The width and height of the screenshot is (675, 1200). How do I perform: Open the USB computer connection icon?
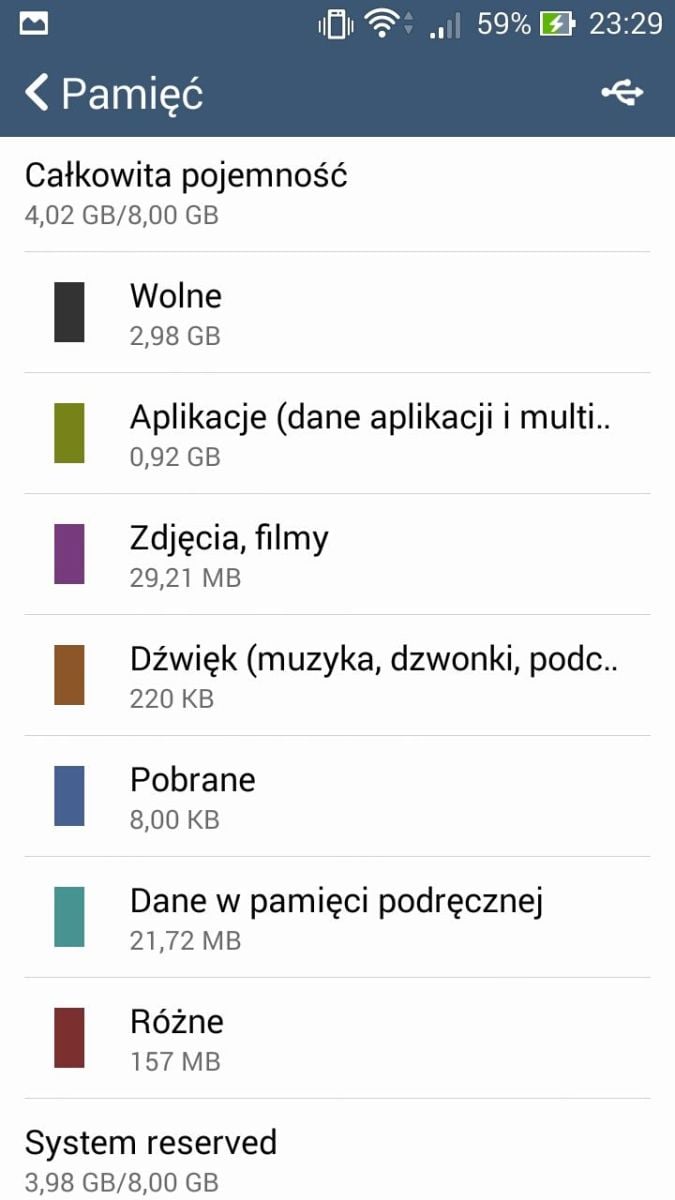tap(622, 93)
